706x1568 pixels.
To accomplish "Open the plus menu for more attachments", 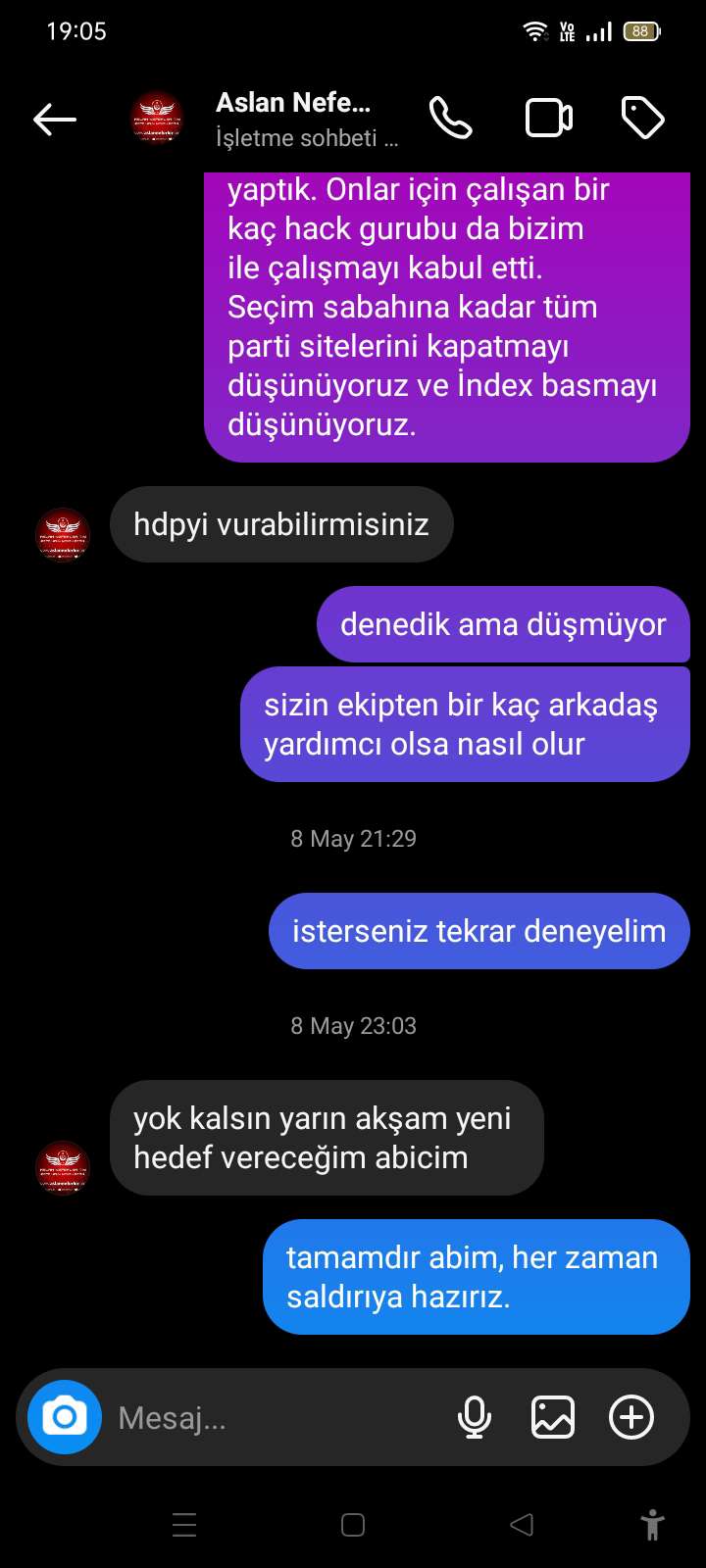I will [631, 1417].
